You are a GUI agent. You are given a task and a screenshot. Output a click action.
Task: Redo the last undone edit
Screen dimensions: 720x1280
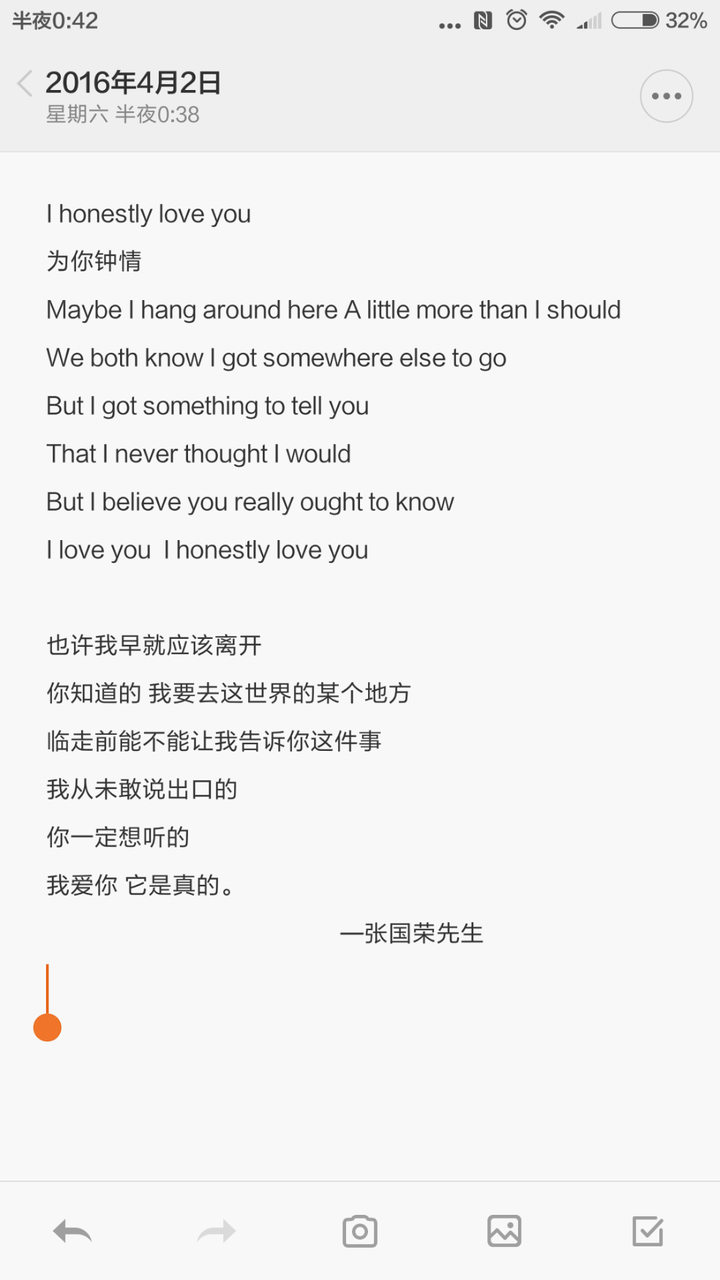[216, 1231]
